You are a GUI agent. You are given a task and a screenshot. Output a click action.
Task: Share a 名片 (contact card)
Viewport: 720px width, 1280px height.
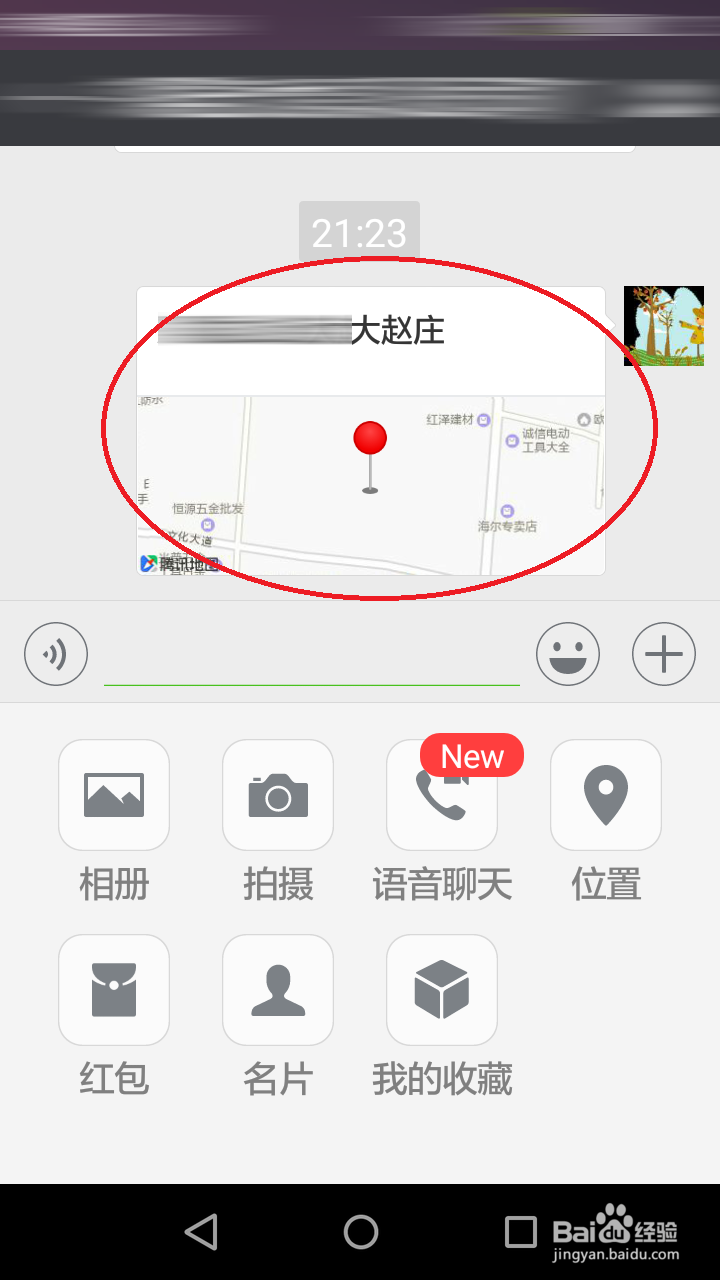pos(277,989)
